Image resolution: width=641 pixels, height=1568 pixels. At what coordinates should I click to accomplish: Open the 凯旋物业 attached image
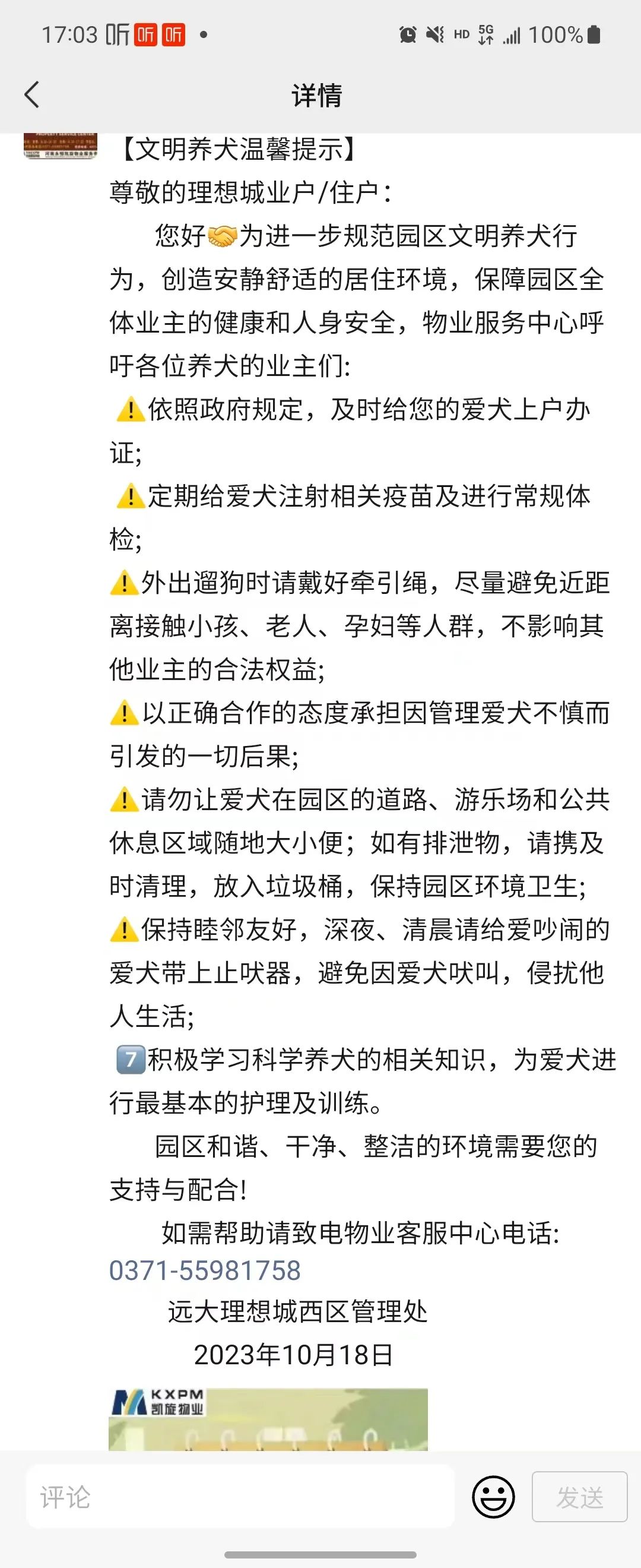268,1419
